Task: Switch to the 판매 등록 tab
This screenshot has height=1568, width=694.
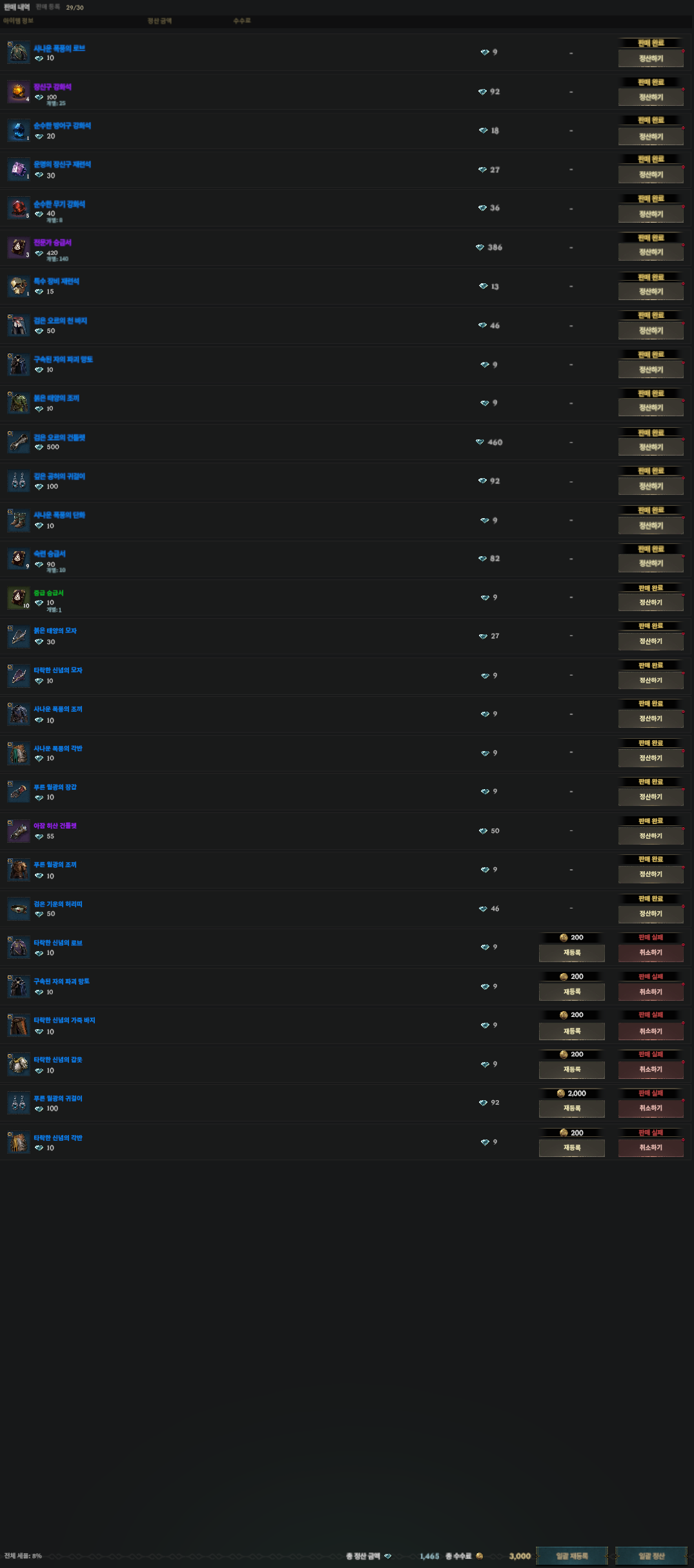Action: point(48,7)
